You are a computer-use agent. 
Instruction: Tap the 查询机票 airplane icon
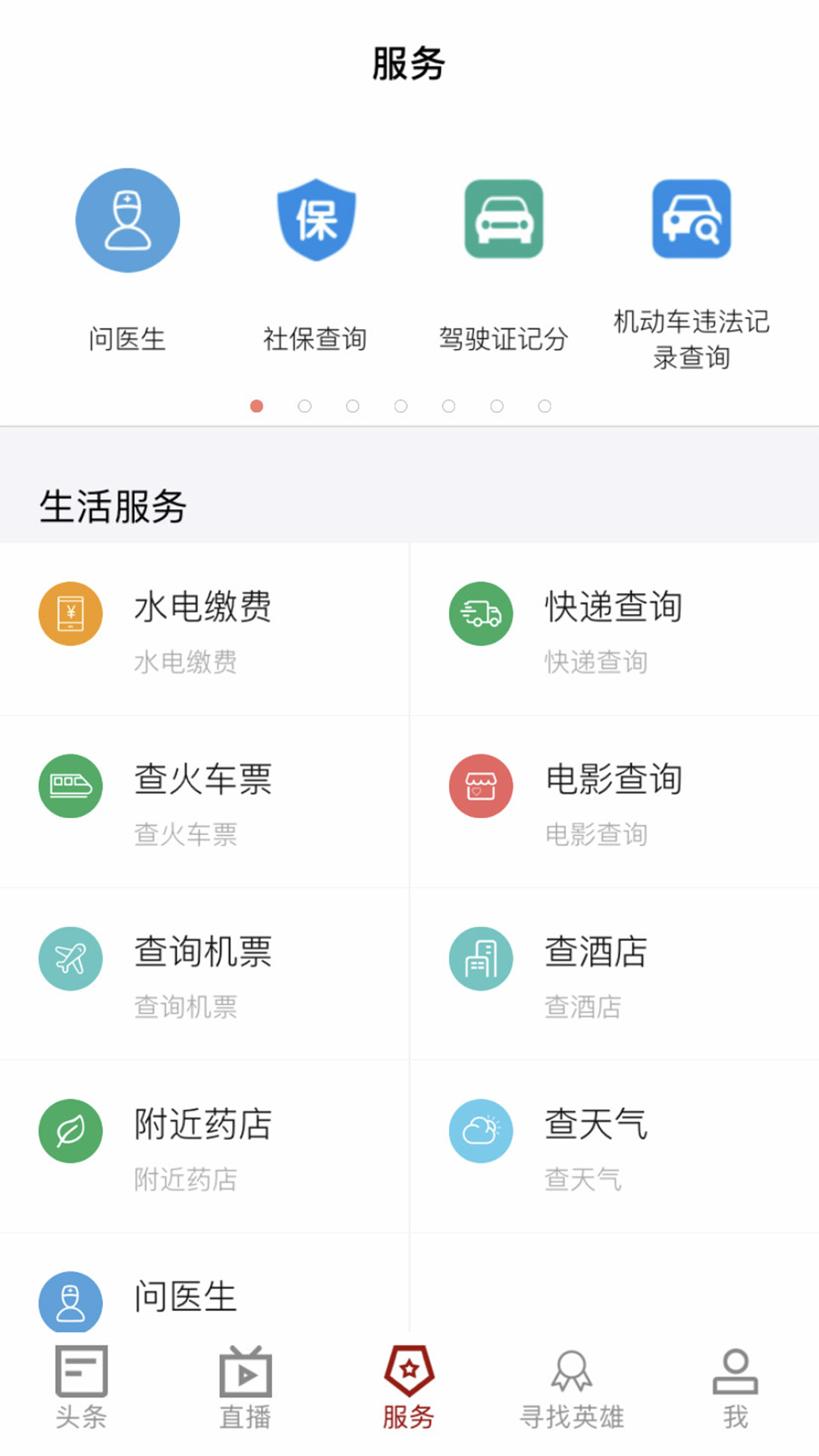click(70, 959)
